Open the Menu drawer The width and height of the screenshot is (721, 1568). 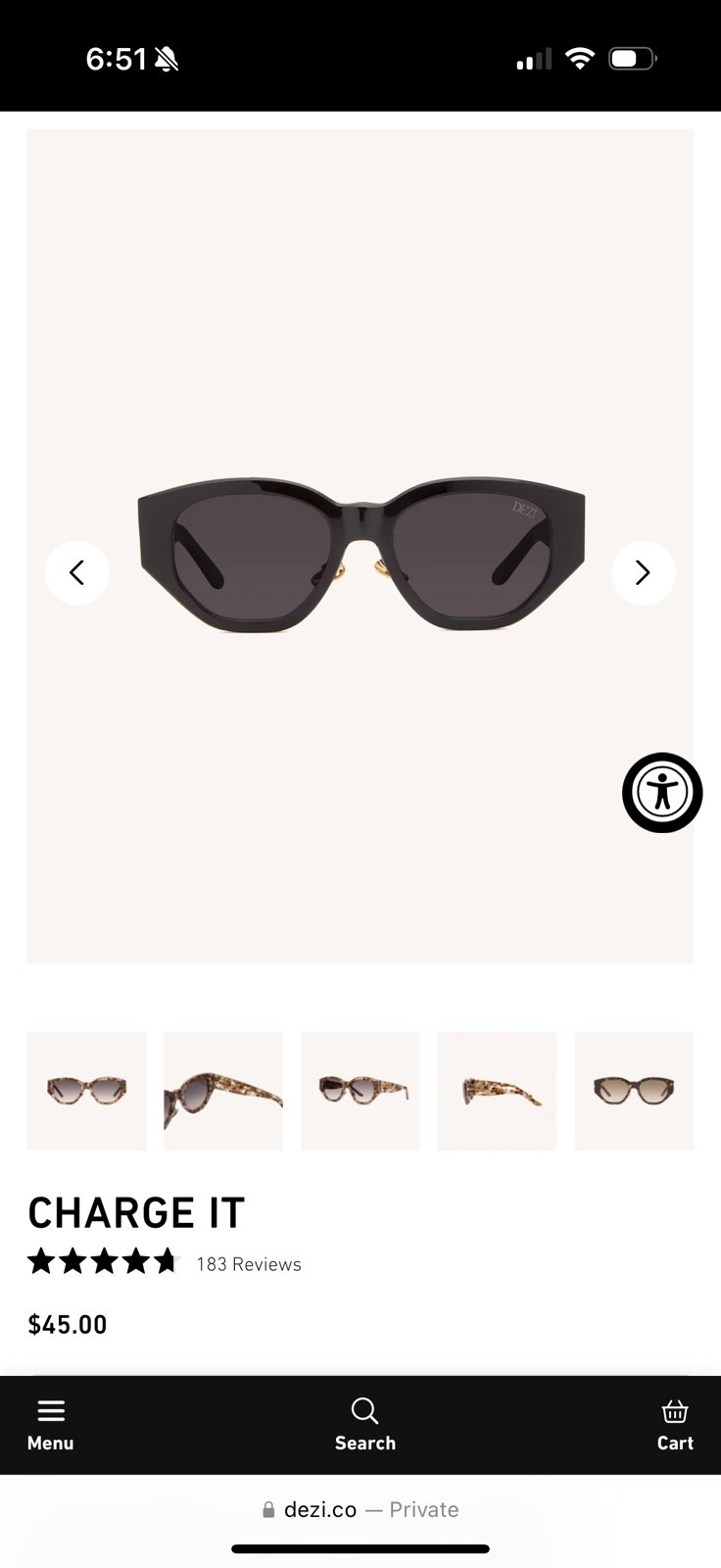[51, 1425]
